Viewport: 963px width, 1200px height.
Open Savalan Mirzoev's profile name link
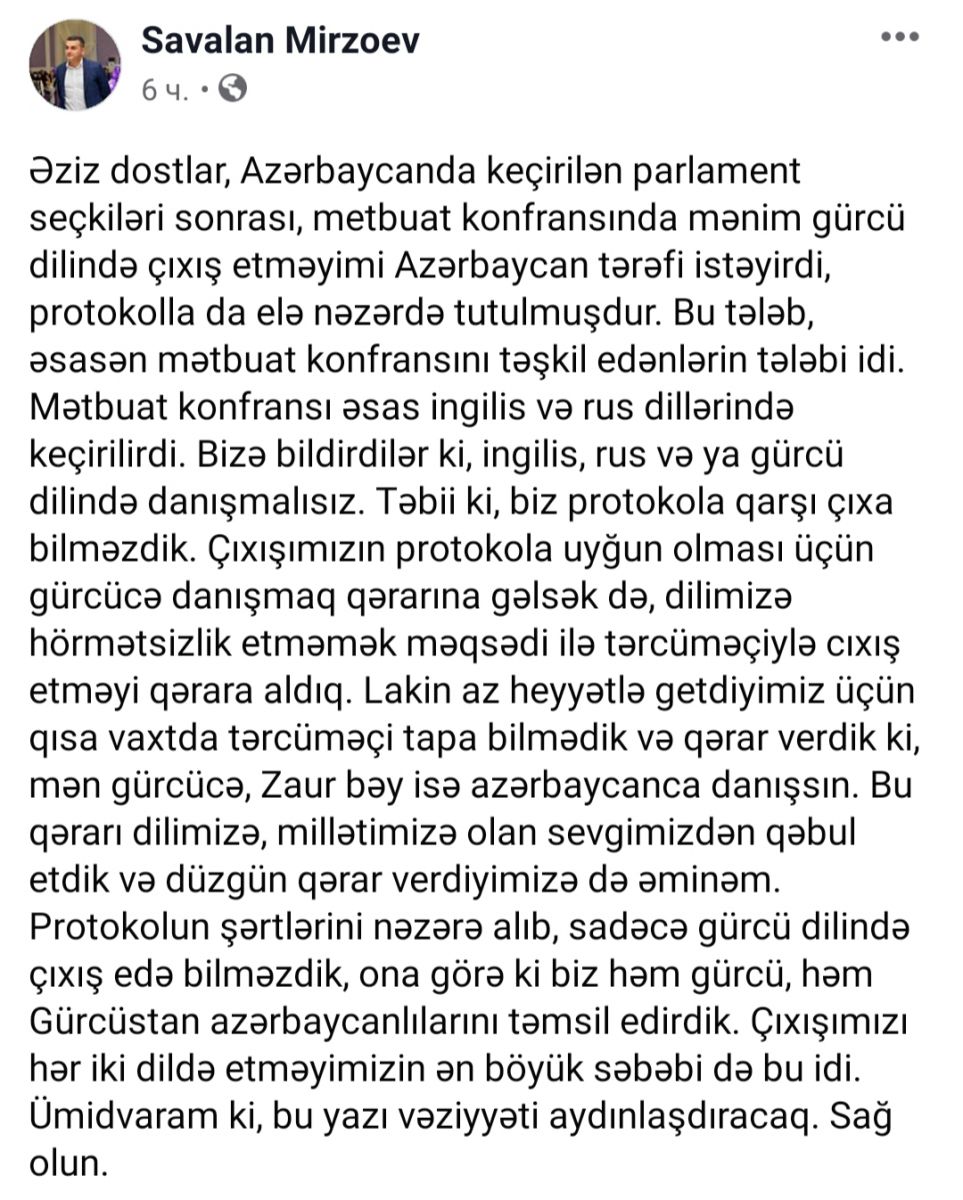tap(281, 40)
